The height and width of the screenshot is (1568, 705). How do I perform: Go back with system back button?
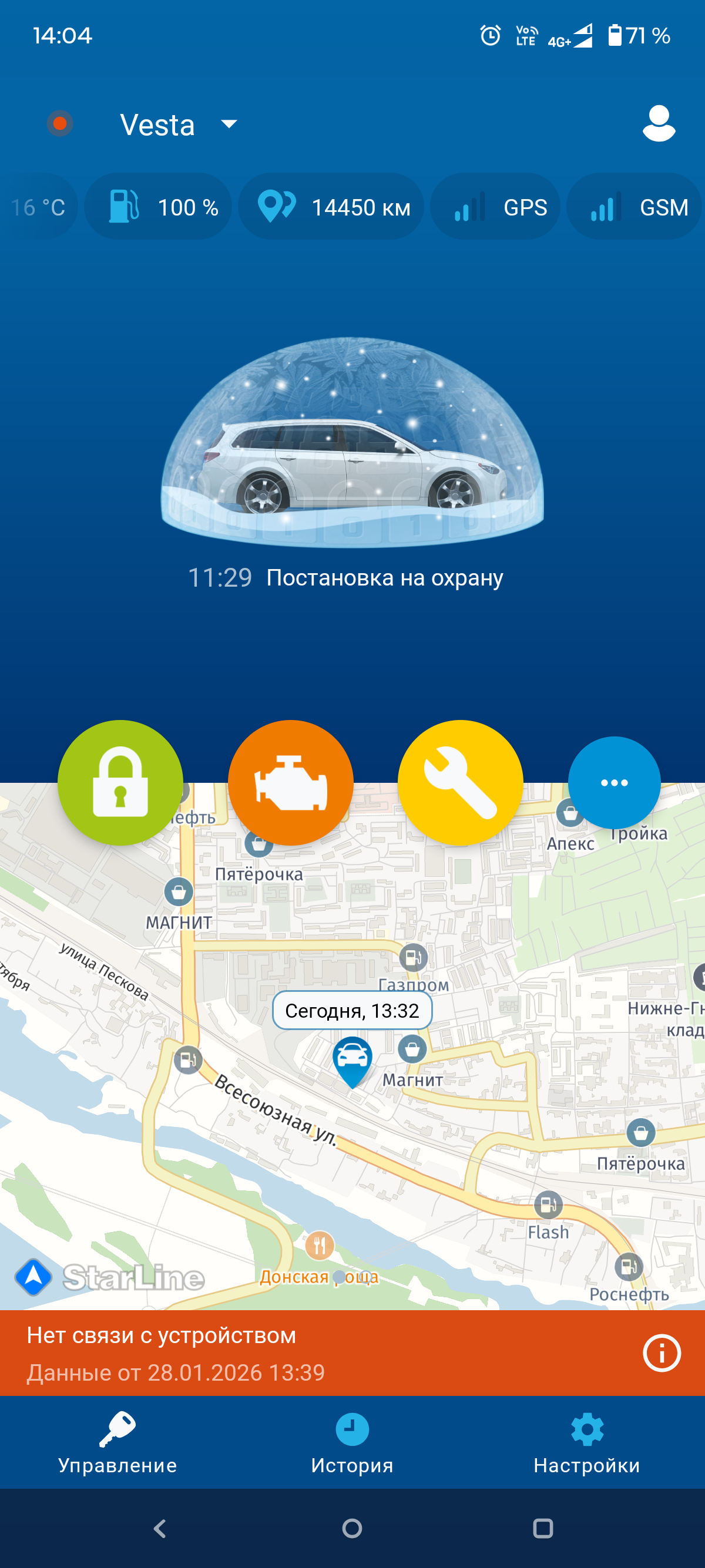[160, 1528]
